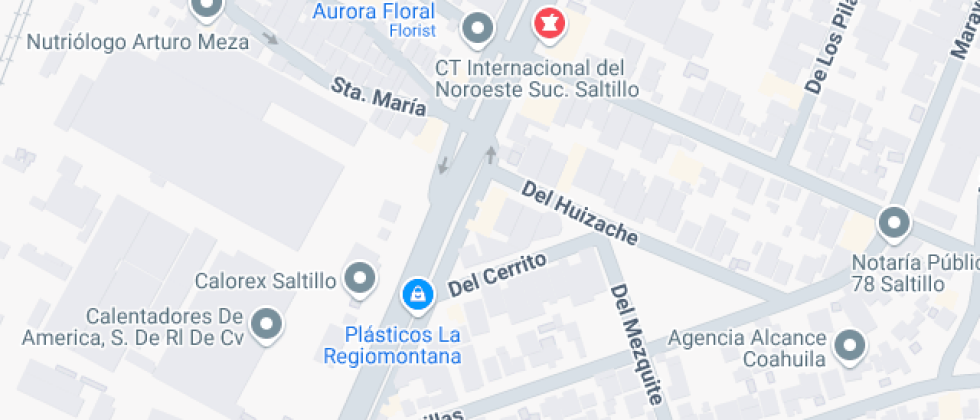This screenshot has height=420, width=980.
Task: View Agencia Alcance Coahuila place marker
Action: [x=851, y=345]
